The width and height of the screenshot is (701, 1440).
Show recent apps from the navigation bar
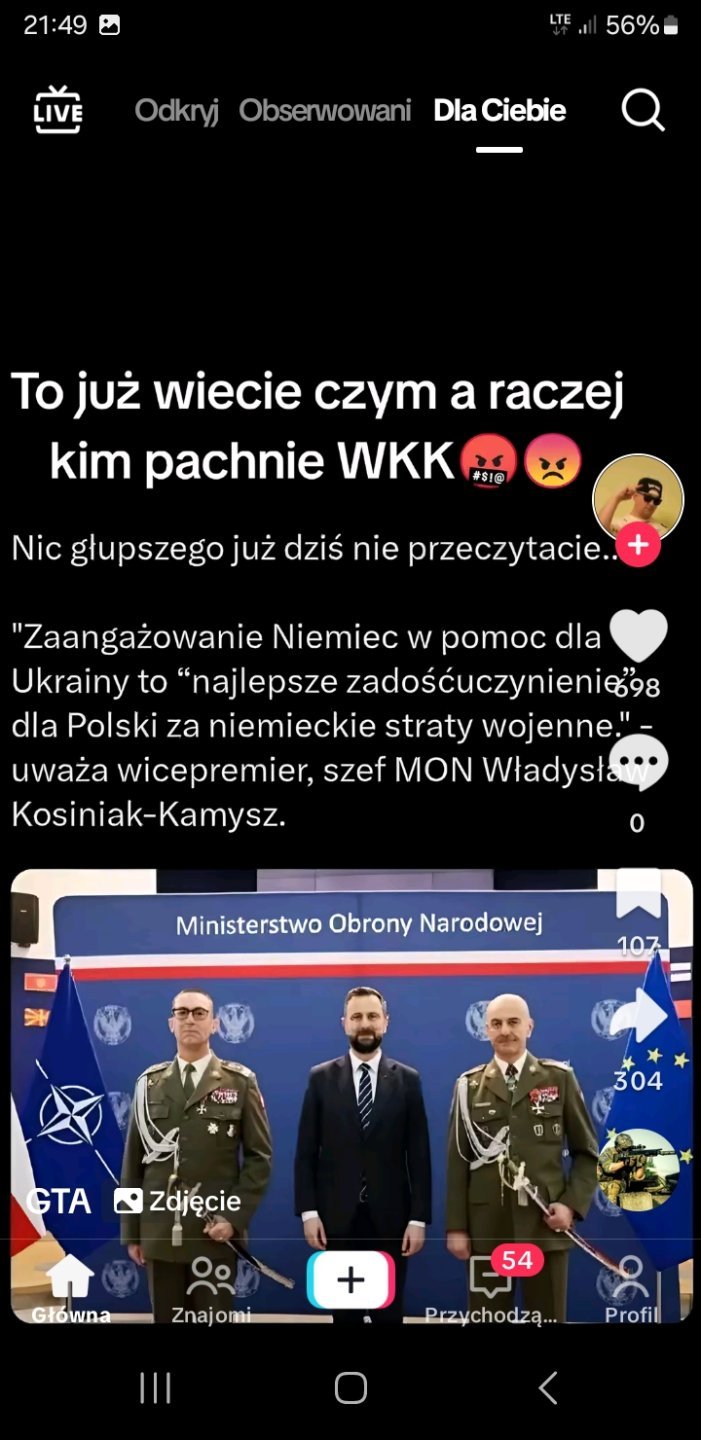click(x=155, y=1388)
